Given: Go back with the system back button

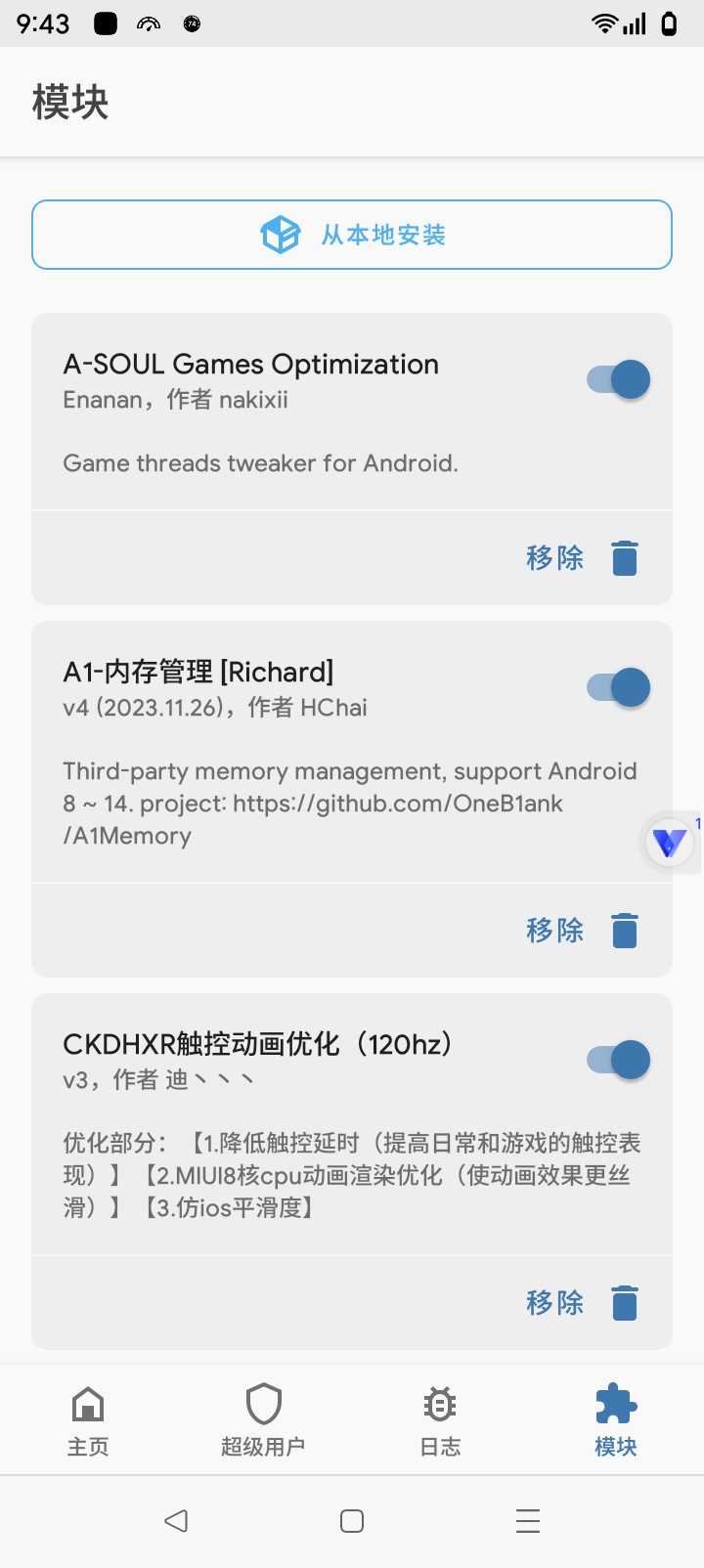Looking at the screenshot, I should pyautogui.click(x=176, y=1521).
